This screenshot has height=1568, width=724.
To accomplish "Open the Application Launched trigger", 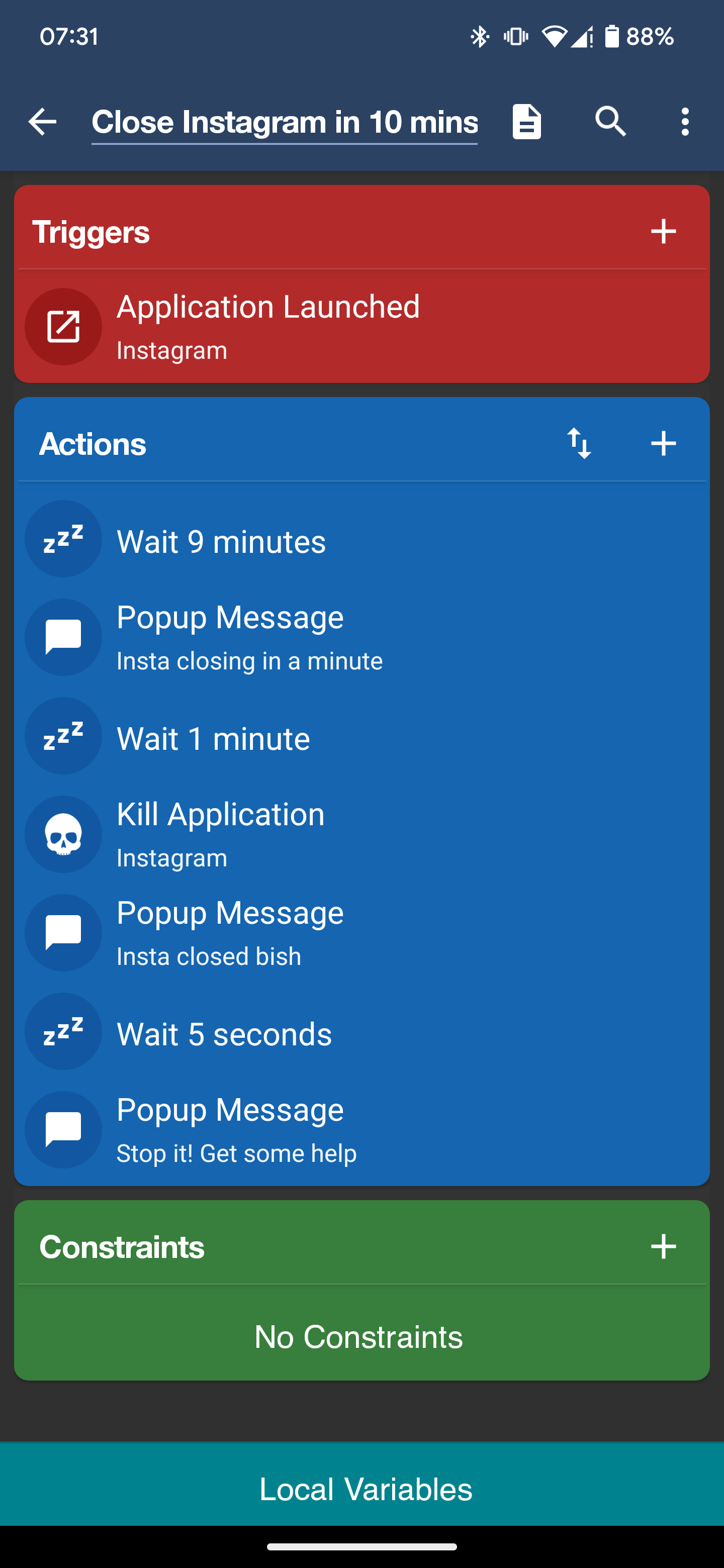I will tap(361, 327).
